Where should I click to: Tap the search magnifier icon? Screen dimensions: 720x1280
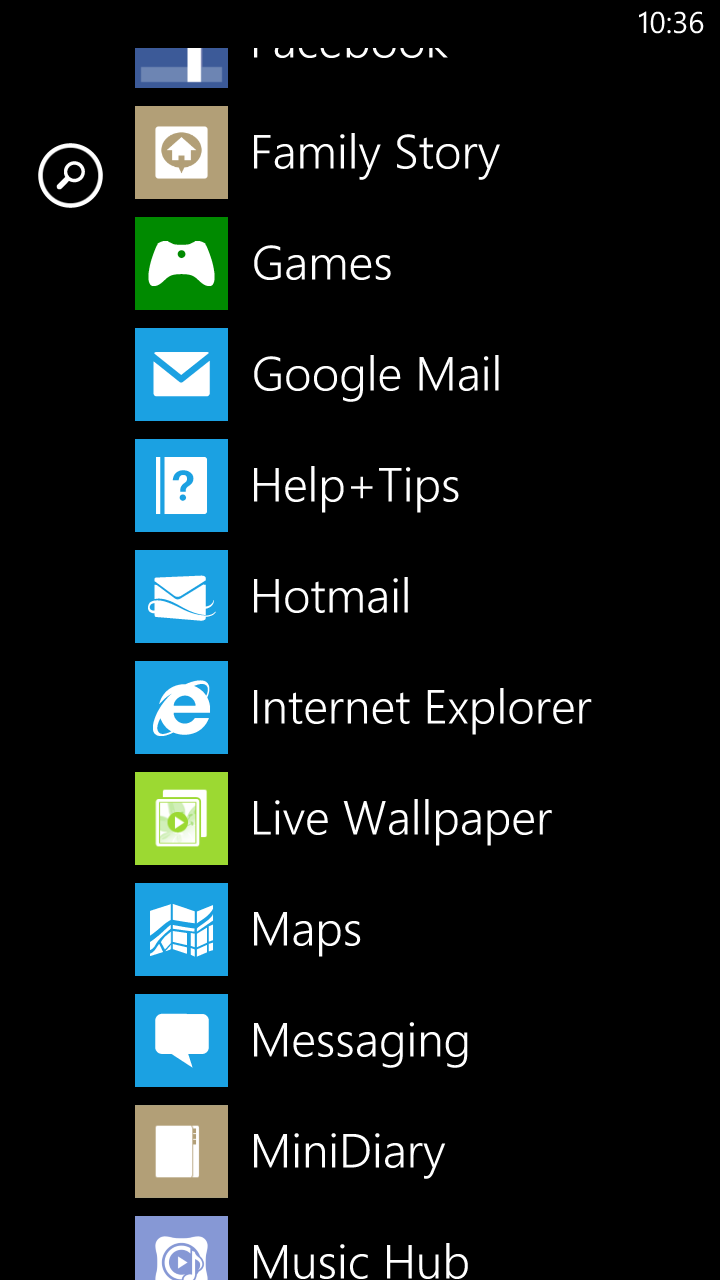pos(70,176)
